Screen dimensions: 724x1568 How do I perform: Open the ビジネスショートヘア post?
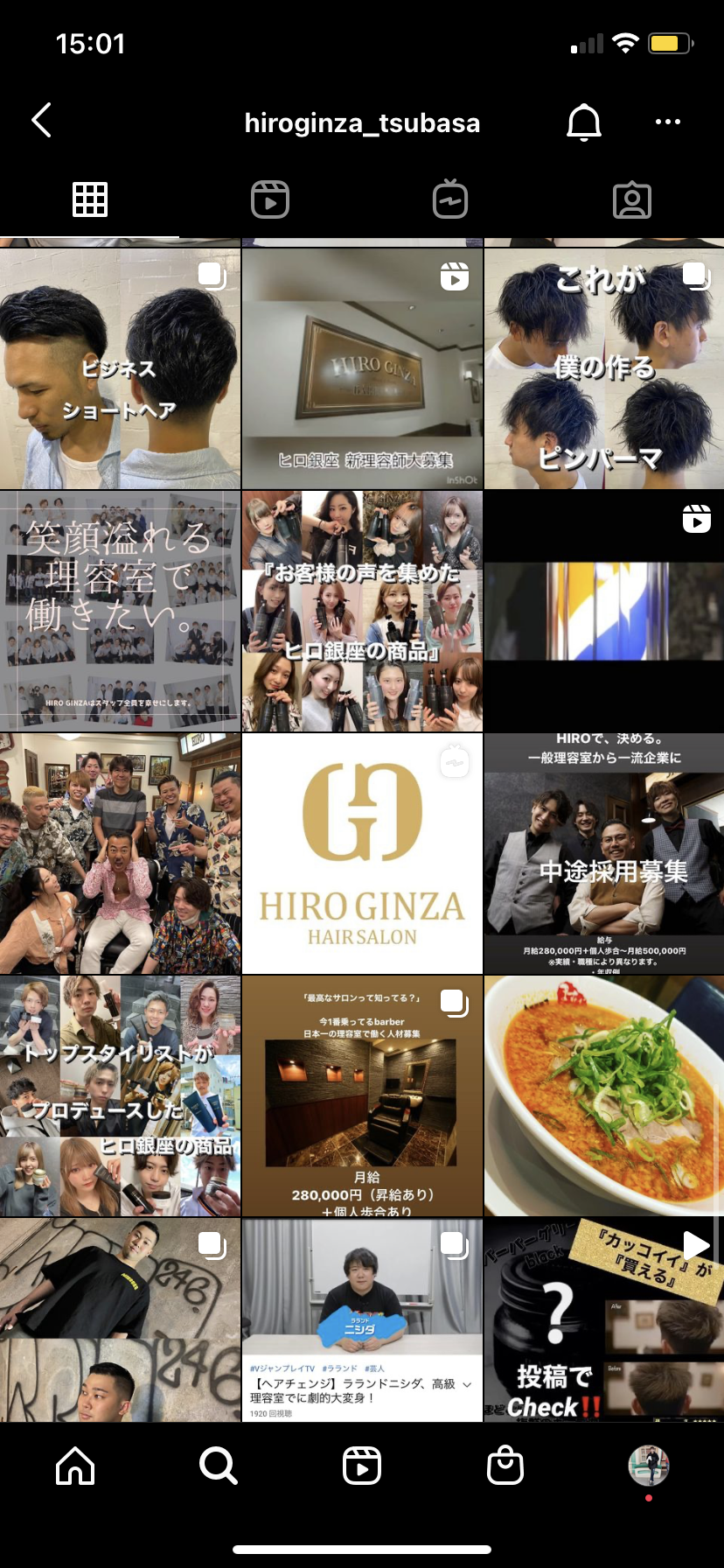coord(120,368)
